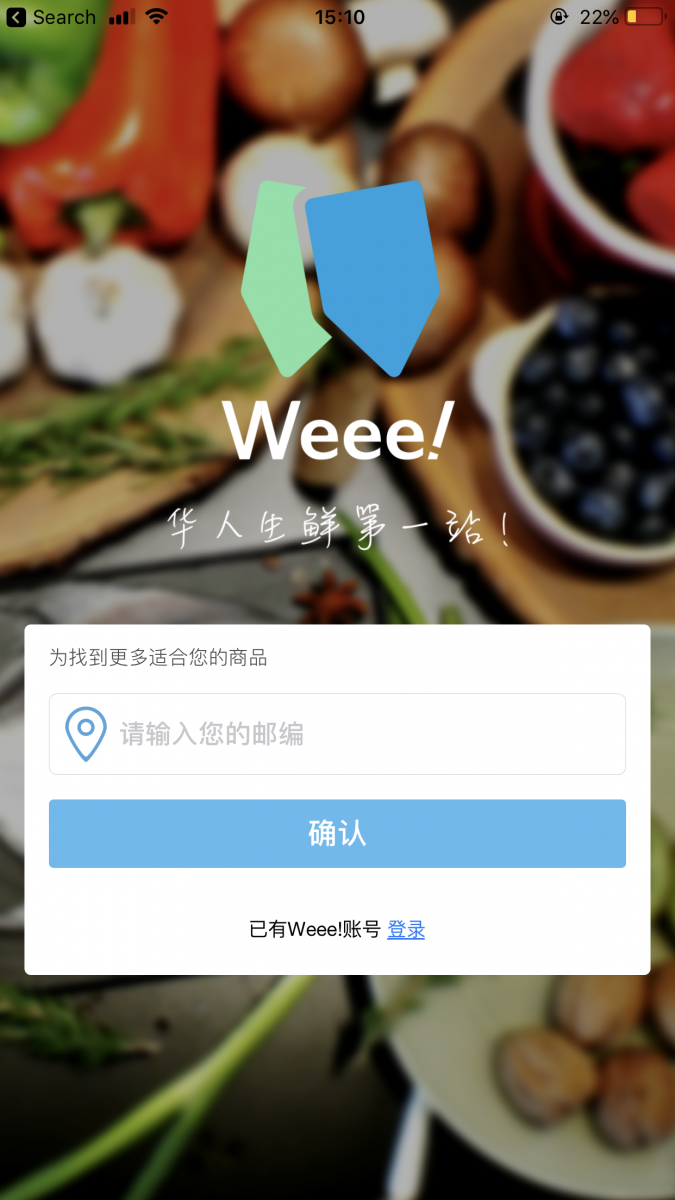Return to Search via status bar back
675x1200 pixels.
(x=50, y=17)
